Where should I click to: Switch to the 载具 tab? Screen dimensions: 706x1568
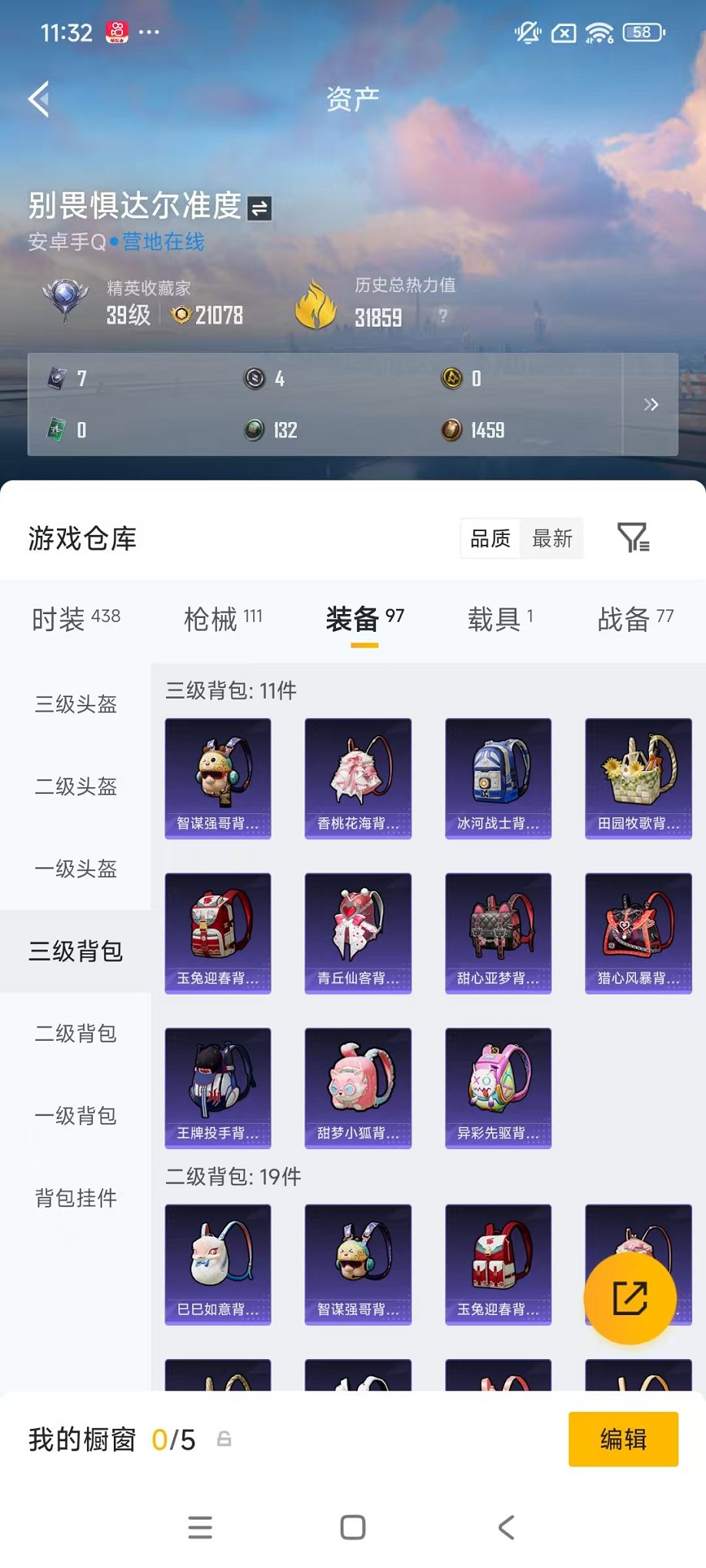(x=500, y=619)
